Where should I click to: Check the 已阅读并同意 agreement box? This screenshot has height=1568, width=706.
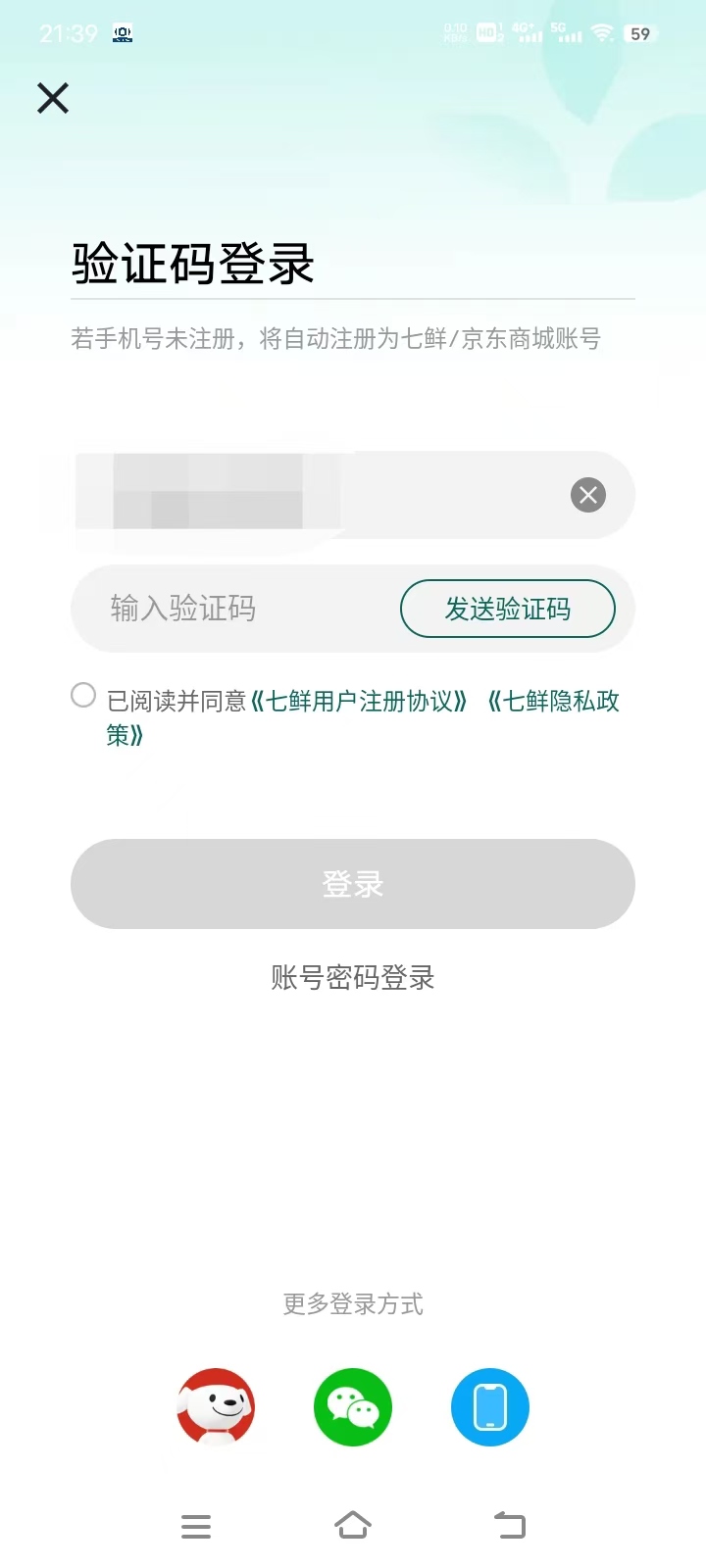83,696
